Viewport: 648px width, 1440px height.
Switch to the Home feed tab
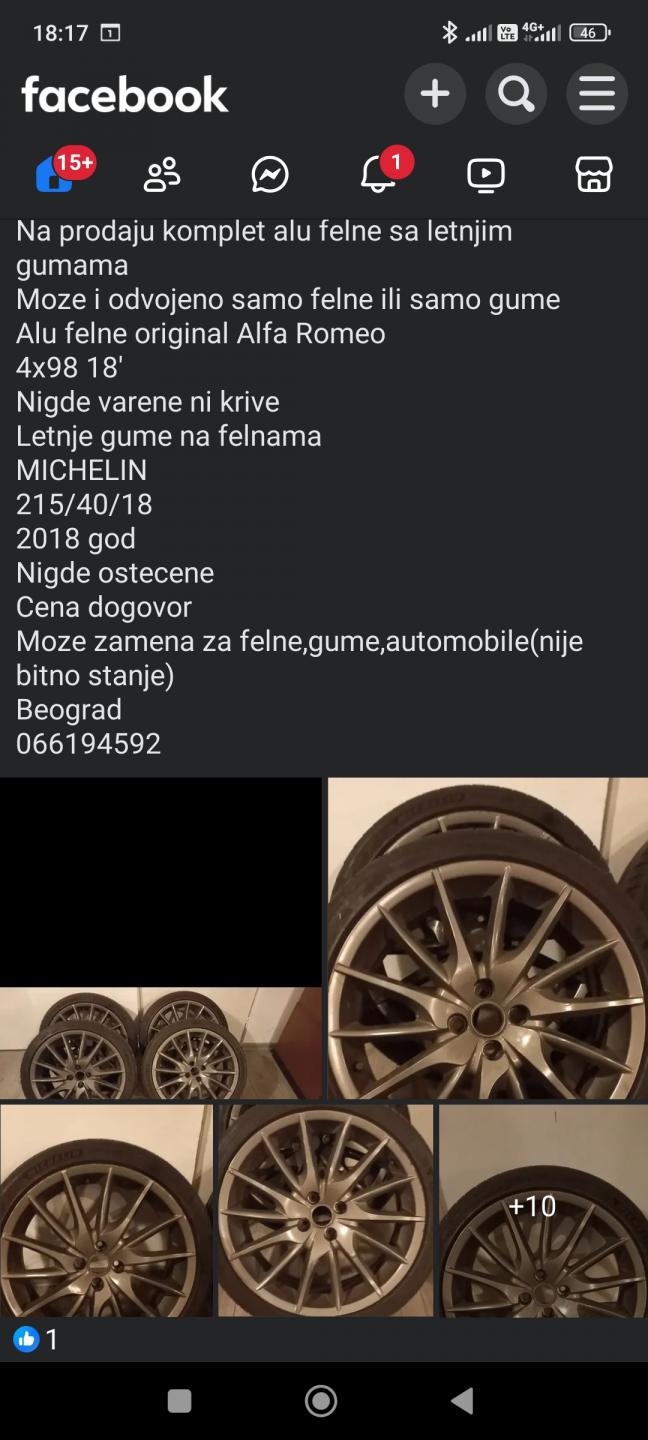click(x=55, y=175)
